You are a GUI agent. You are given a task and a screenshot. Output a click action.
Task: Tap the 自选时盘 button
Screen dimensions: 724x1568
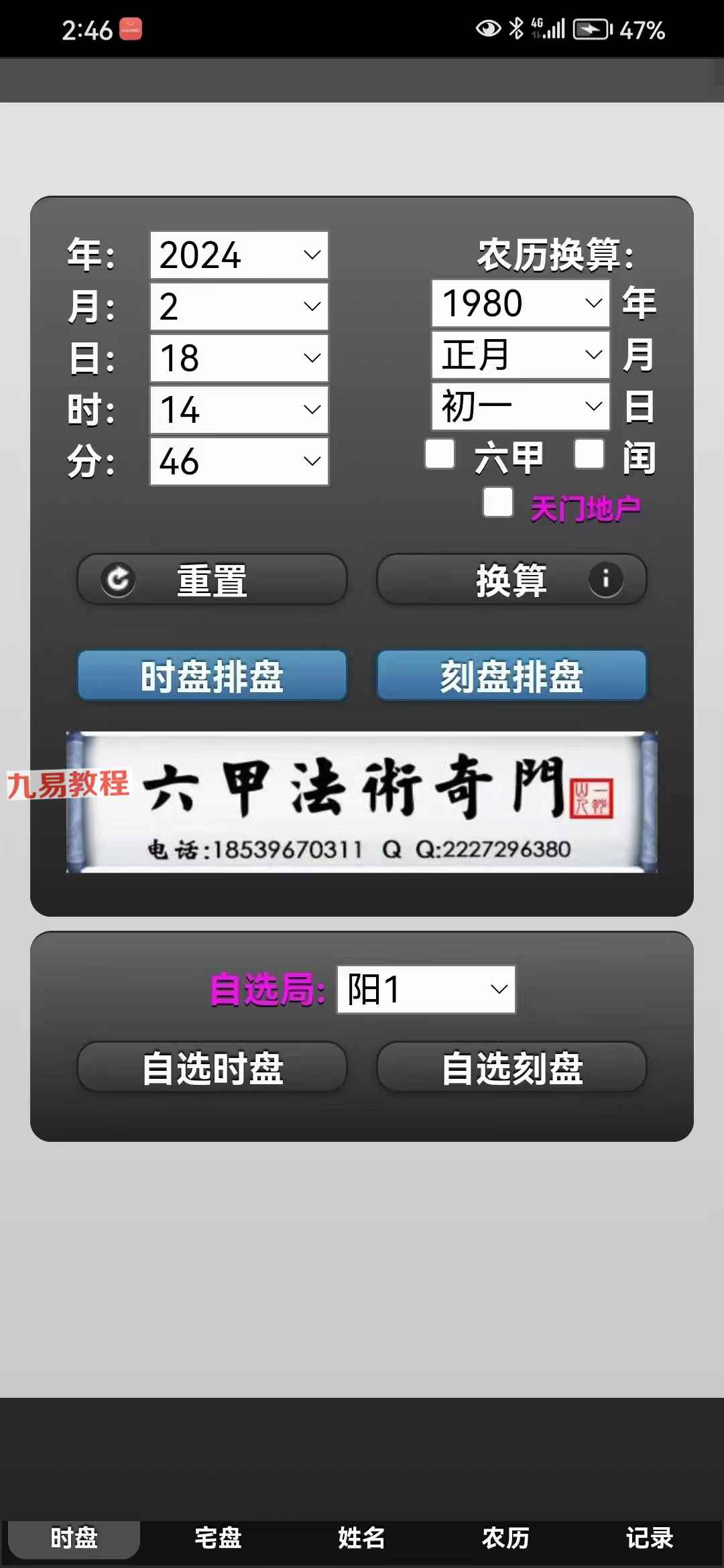coord(213,1067)
